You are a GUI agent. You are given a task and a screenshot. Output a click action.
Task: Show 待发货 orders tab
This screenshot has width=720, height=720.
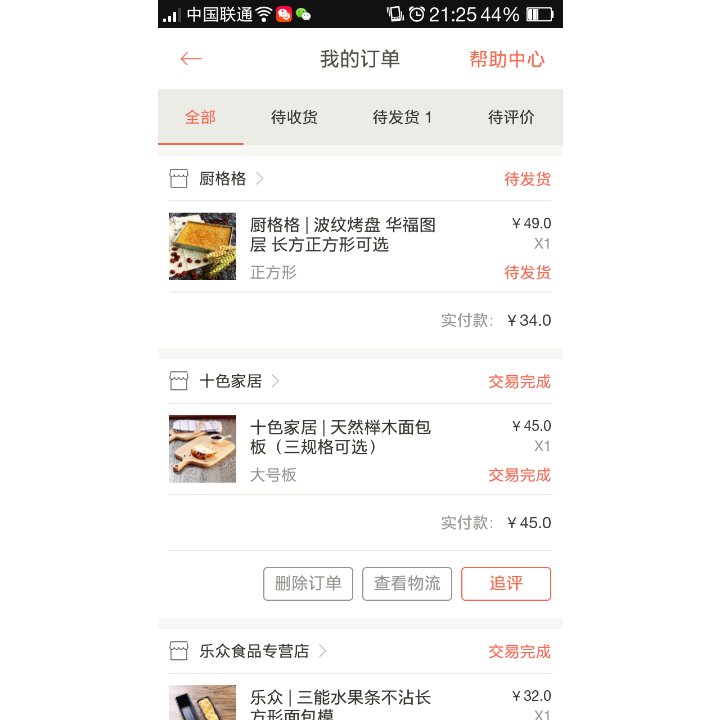pos(402,117)
